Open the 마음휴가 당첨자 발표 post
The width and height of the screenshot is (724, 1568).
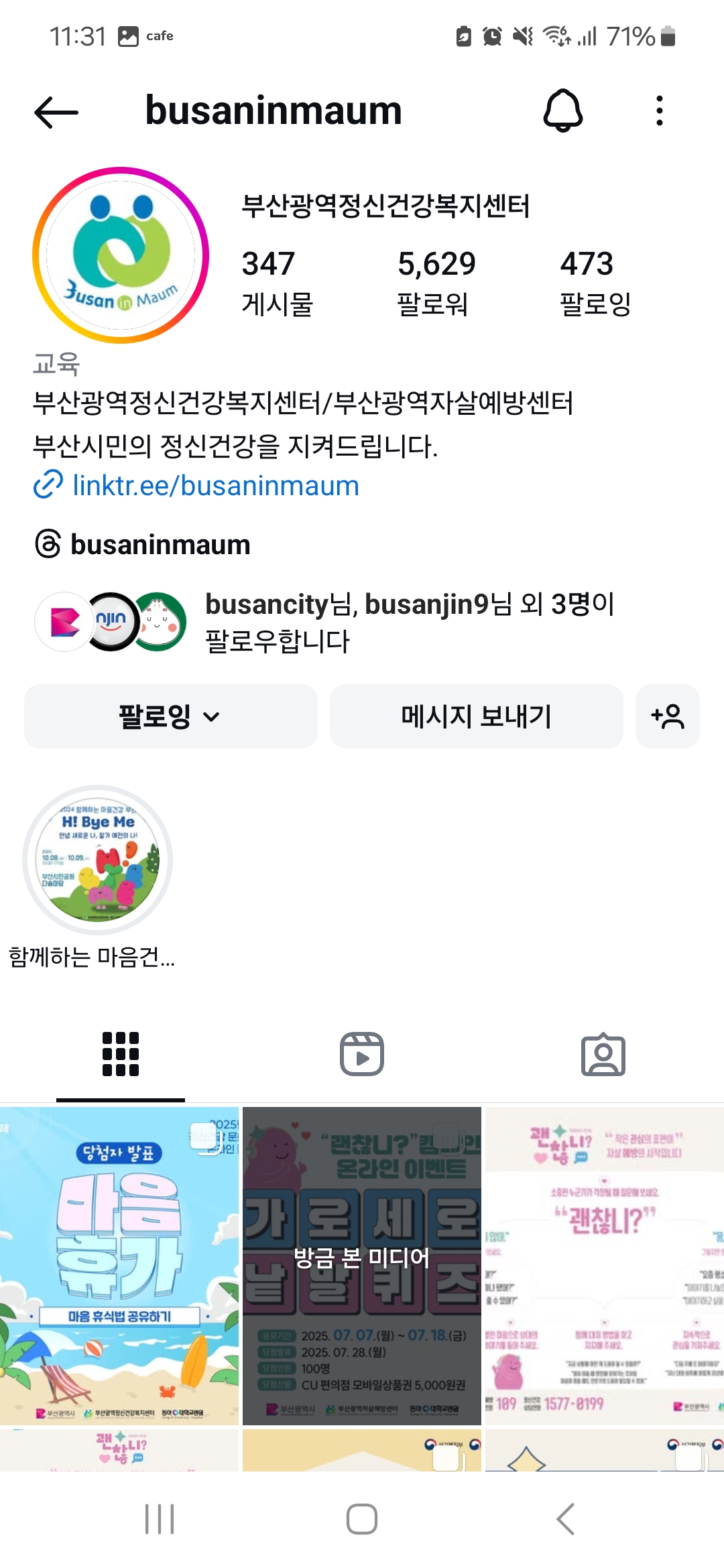pyautogui.click(x=119, y=1266)
